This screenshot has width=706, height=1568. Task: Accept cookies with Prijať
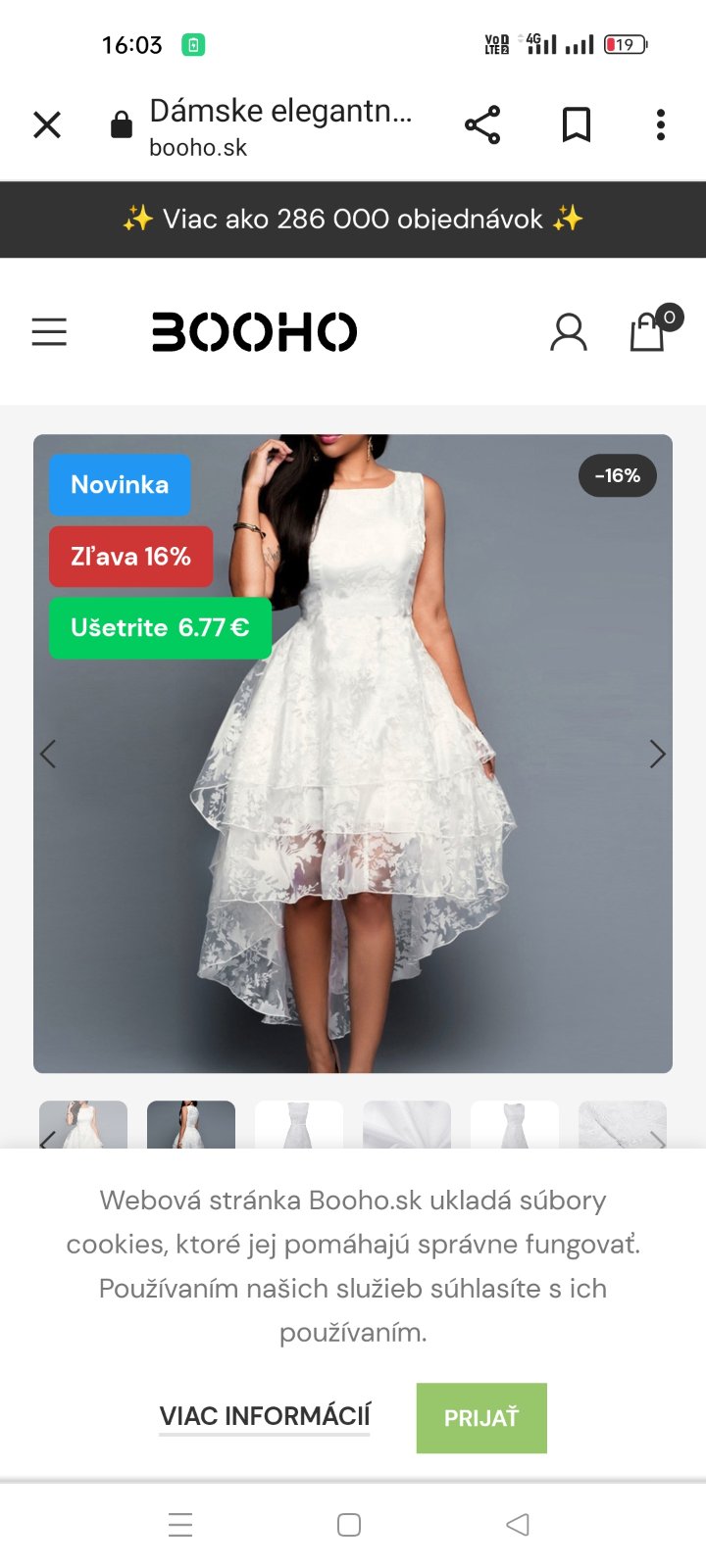(480, 1417)
